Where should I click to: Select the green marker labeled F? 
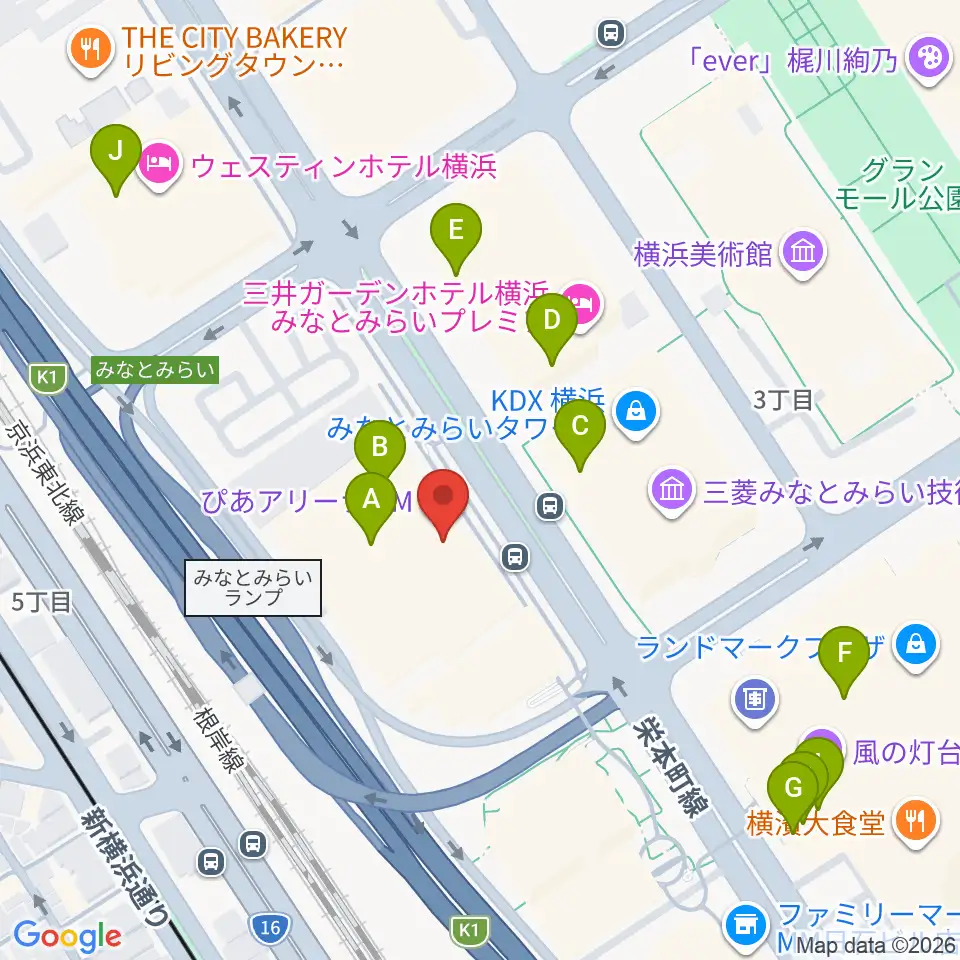click(x=844, y=662)
